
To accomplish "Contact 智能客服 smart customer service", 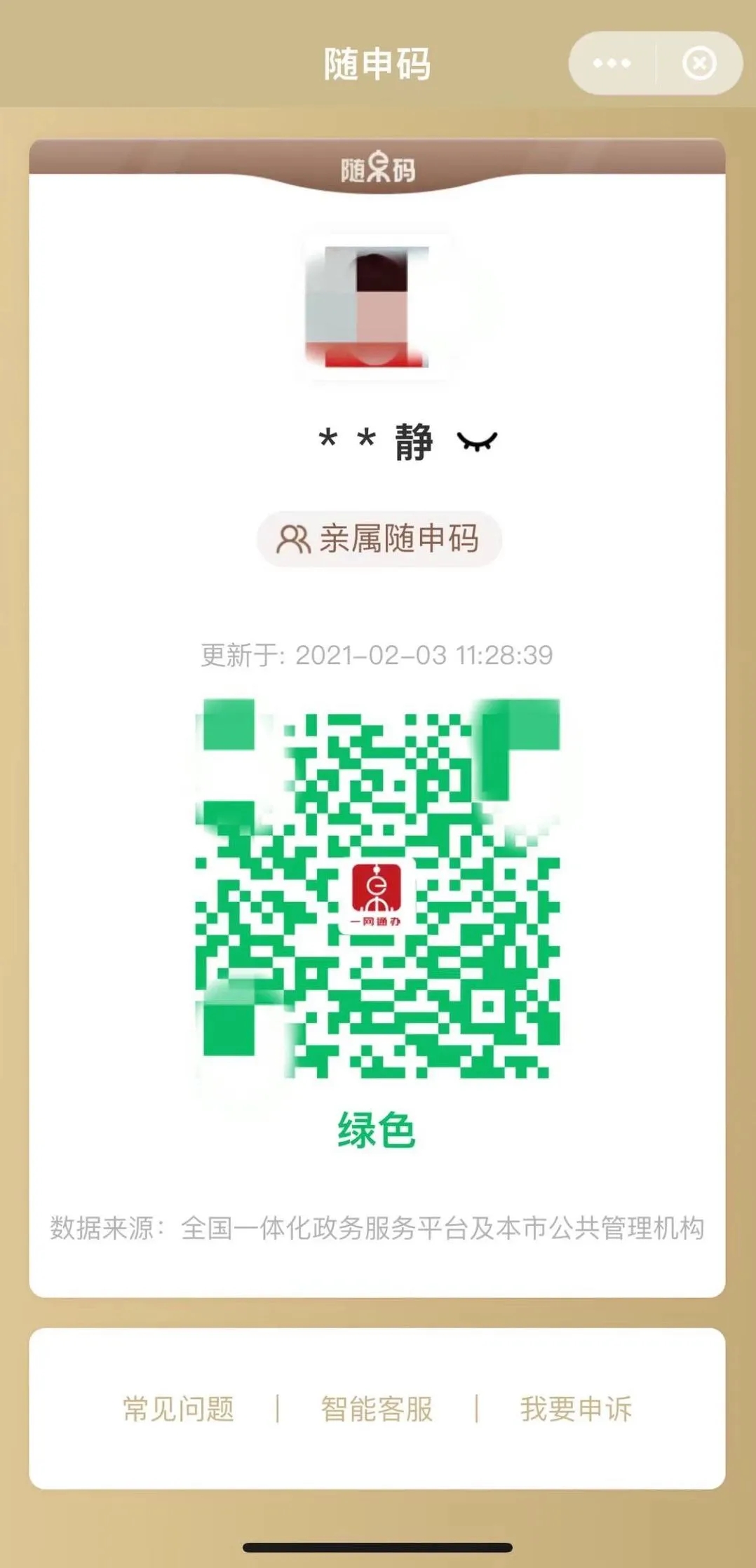I will (x=377, y=1409).
